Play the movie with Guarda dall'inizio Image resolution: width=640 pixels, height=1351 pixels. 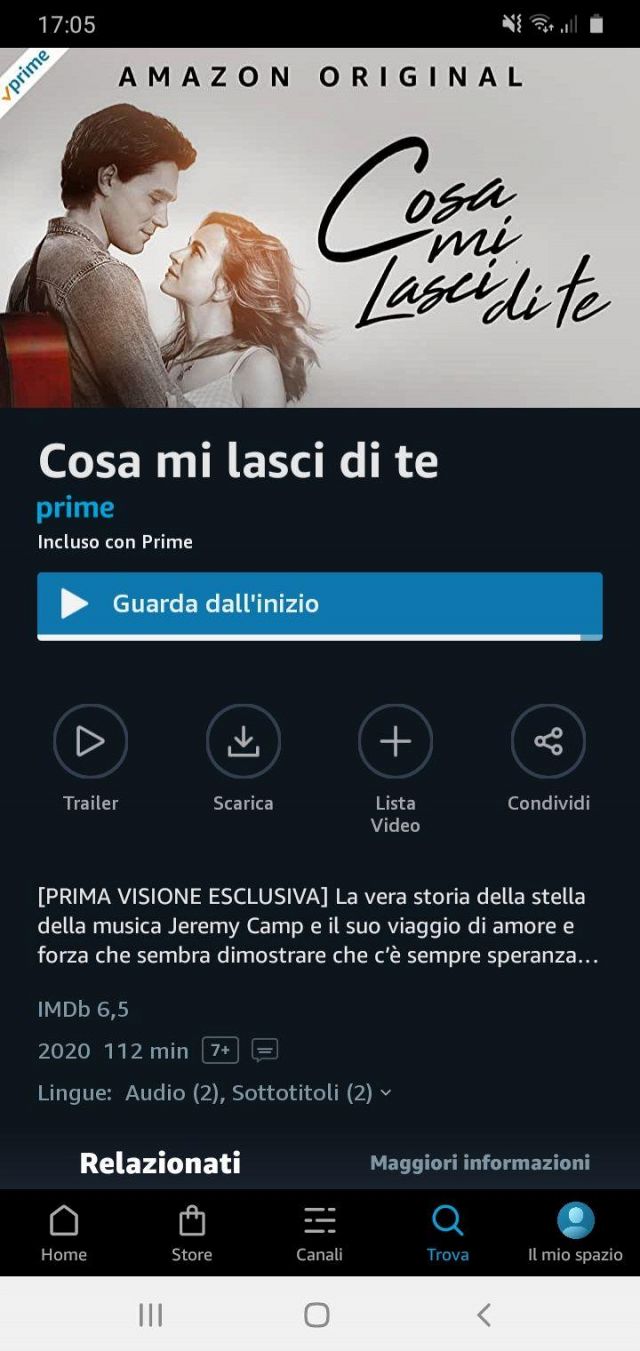pos(319,604)
